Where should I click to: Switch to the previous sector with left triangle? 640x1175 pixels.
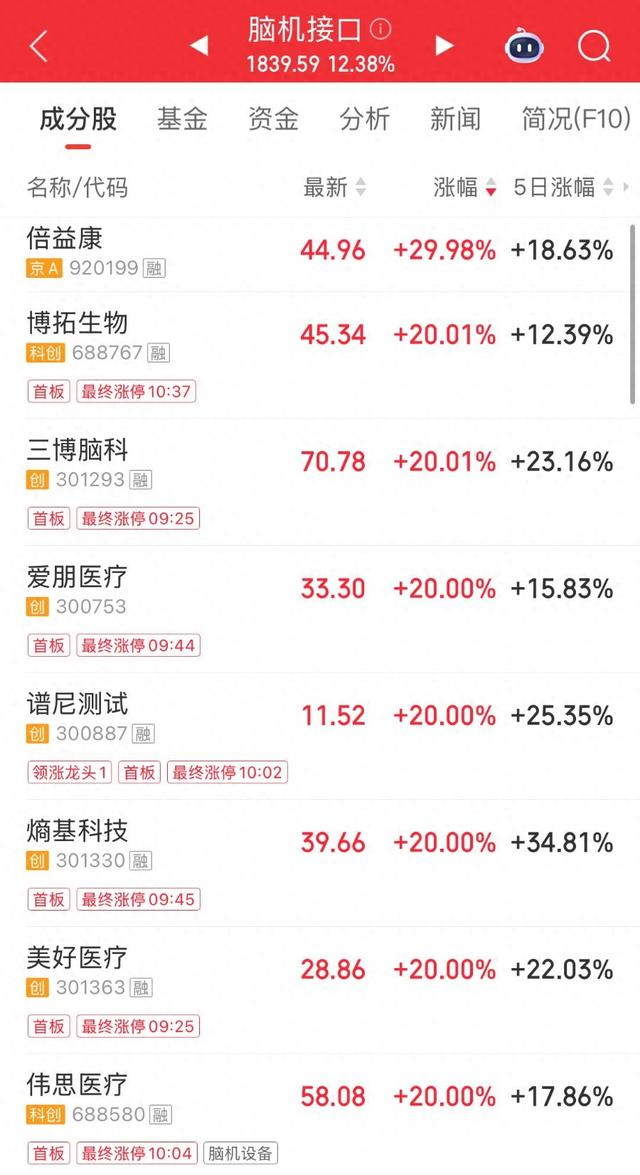(x=198, y=45)
